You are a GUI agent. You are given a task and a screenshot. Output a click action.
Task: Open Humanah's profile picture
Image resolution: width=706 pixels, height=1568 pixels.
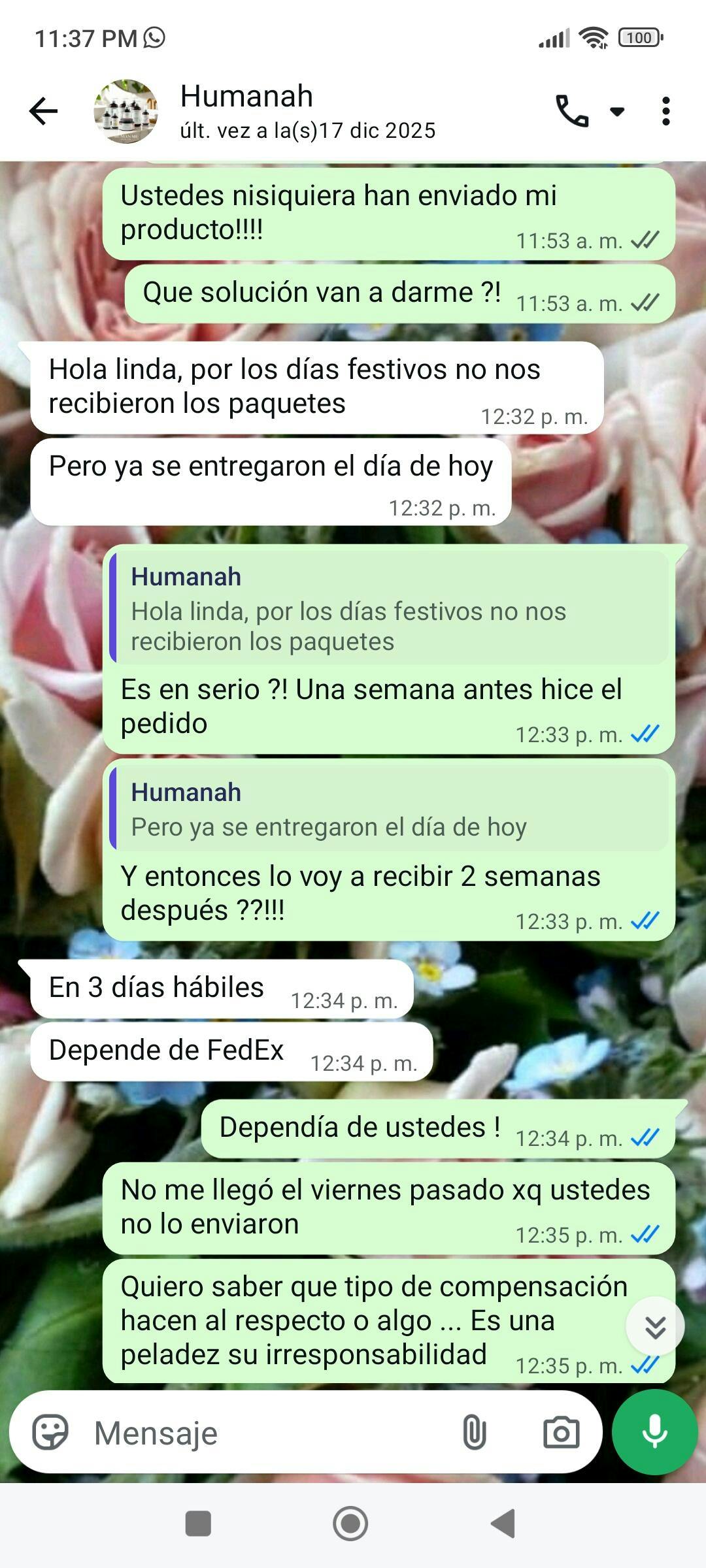126,112
